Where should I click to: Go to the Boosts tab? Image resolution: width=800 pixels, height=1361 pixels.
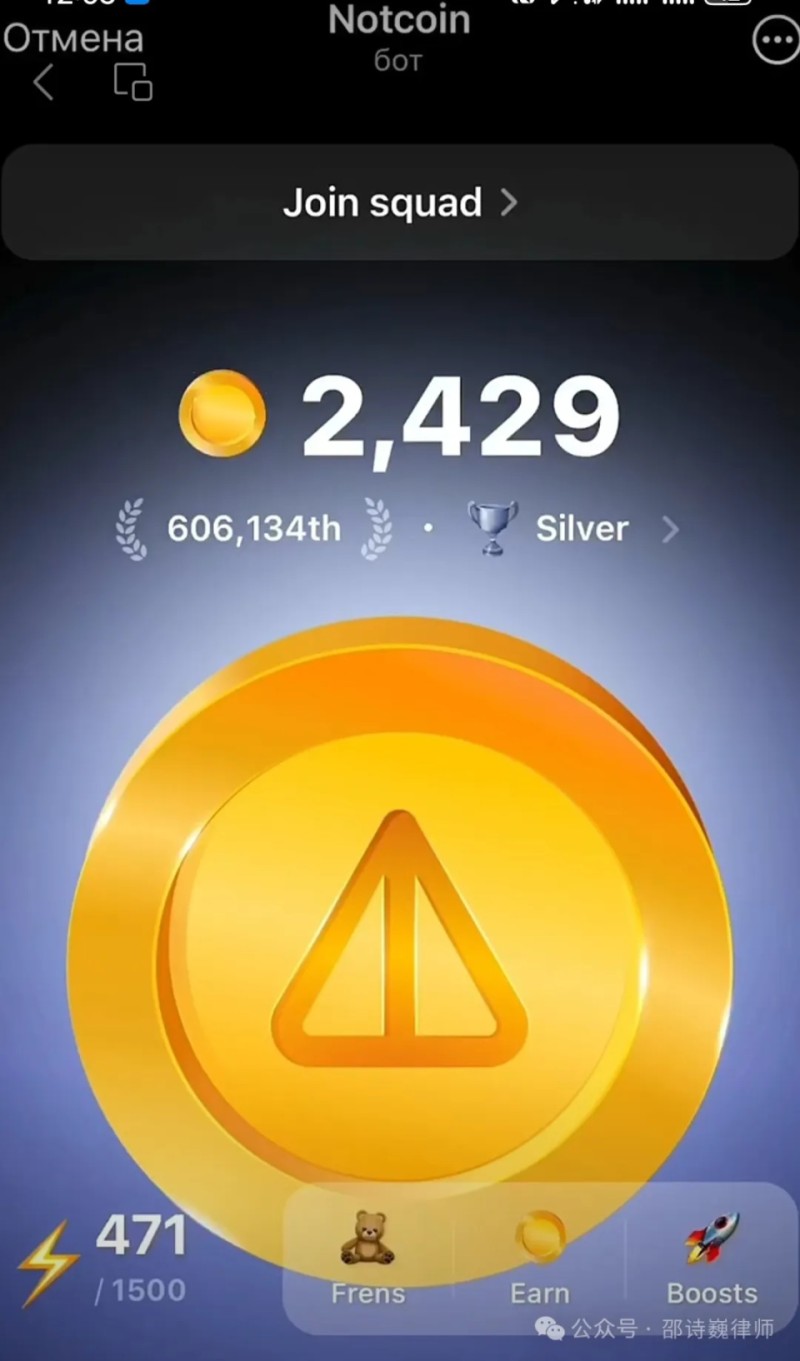tap(712, 1258)
